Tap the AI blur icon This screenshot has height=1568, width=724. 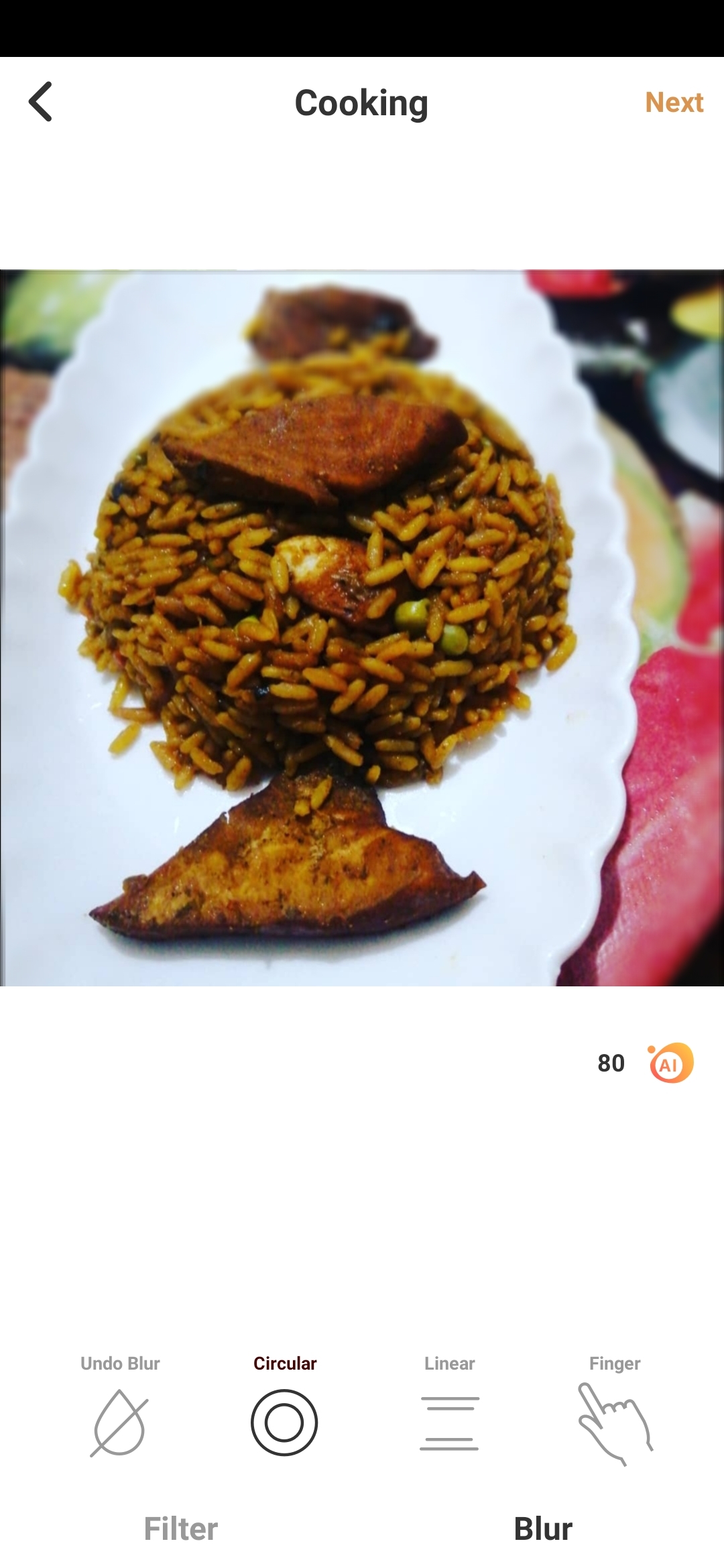tap(670, 1063)
